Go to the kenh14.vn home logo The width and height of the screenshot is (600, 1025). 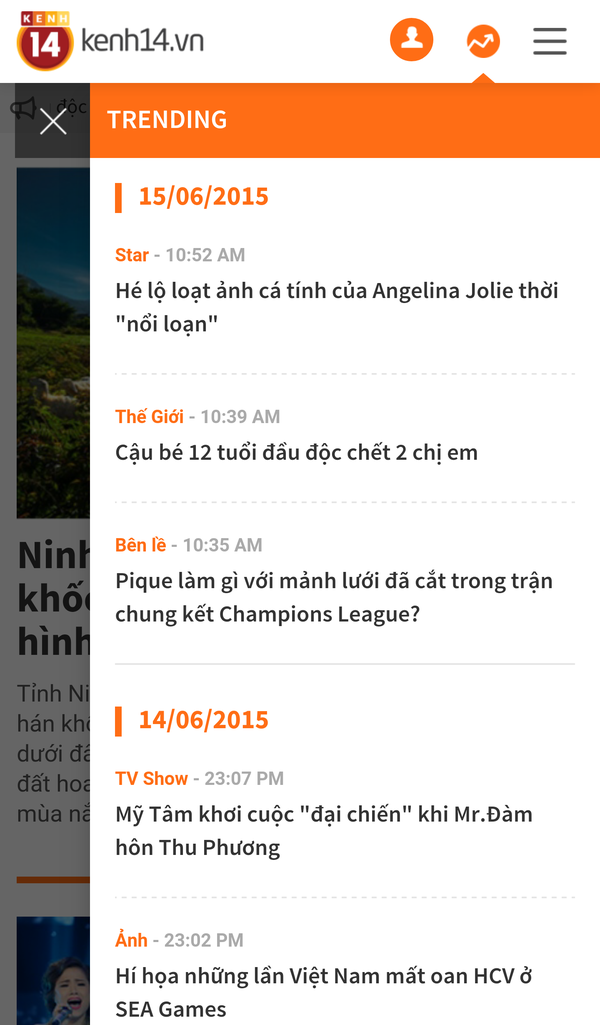pos(110,41)
